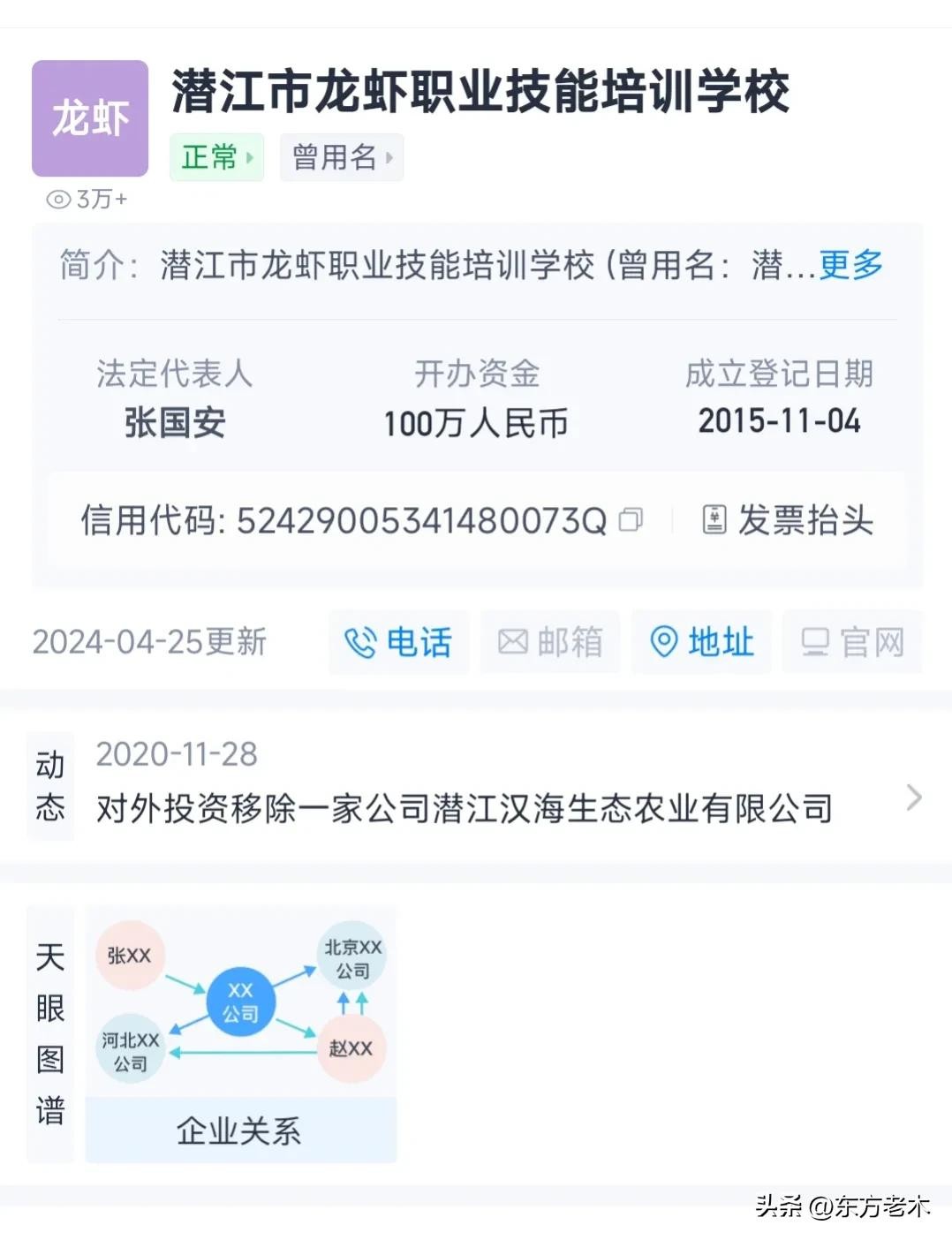Select the 邮箱 email button

[550, 642]
